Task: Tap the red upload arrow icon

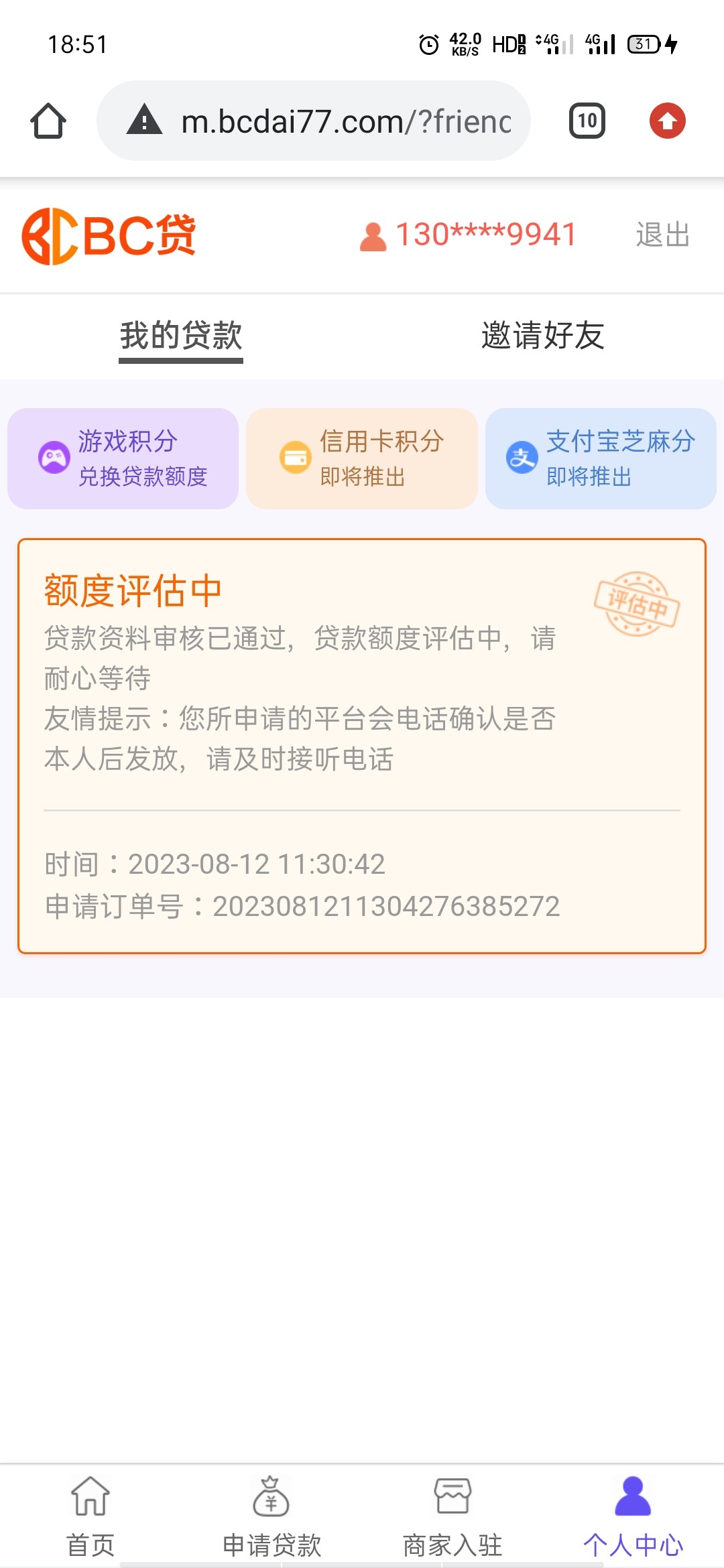Action: pyautogui.click(x=667, y=121)
